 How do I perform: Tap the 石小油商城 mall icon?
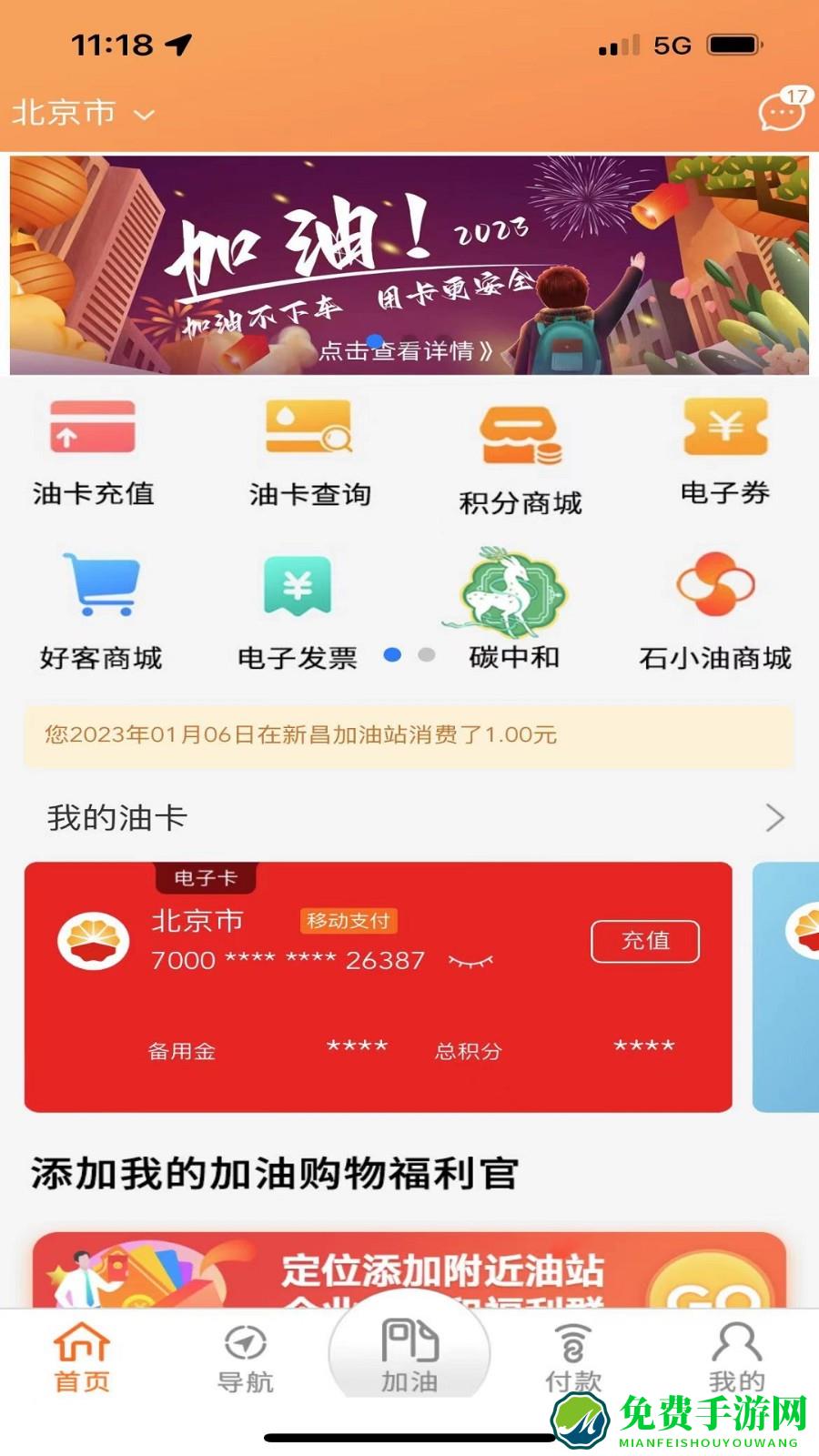click(715, 601)
